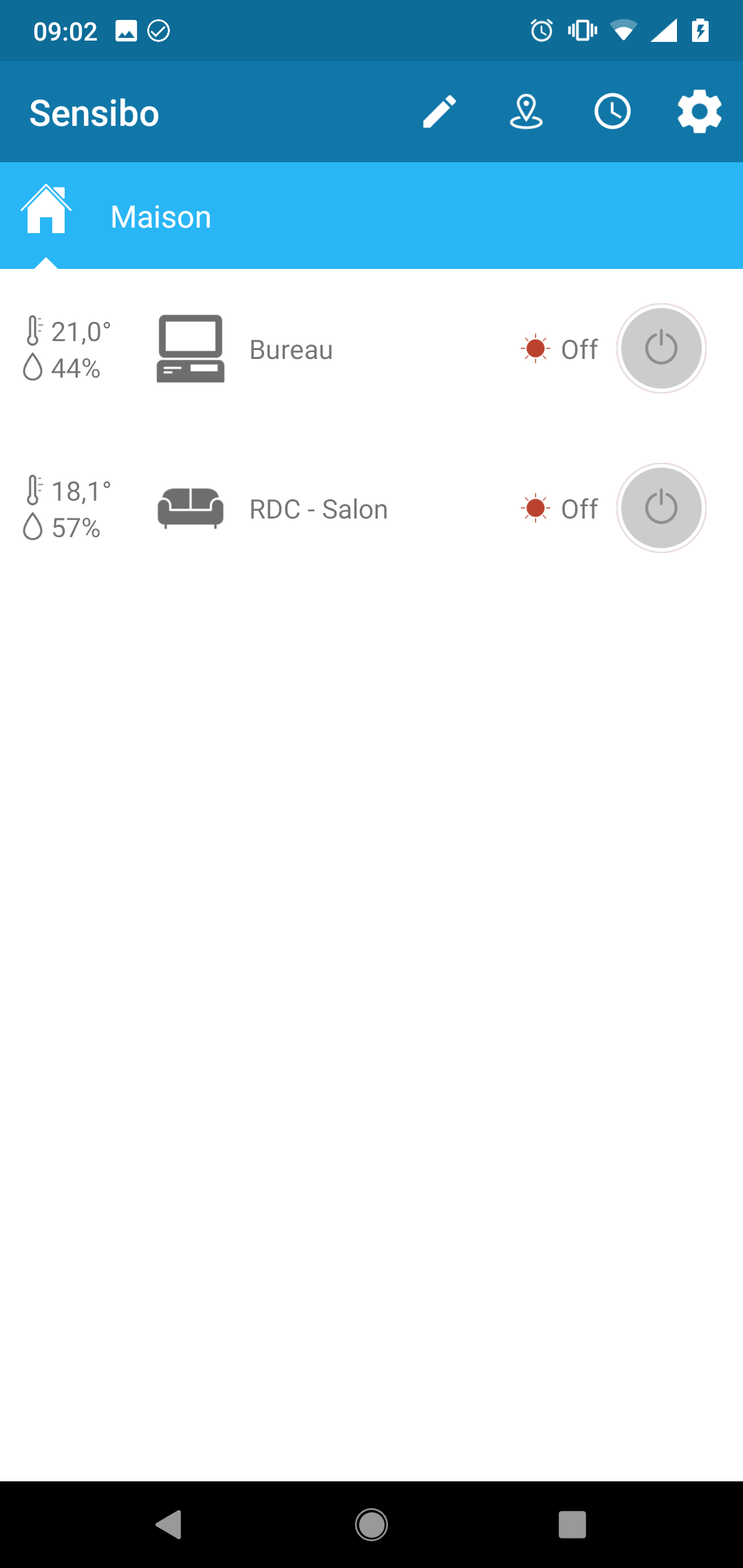Screen dimensions: 743x1568
Task: Go back using the system back button
Action: tap(169, 1524)
